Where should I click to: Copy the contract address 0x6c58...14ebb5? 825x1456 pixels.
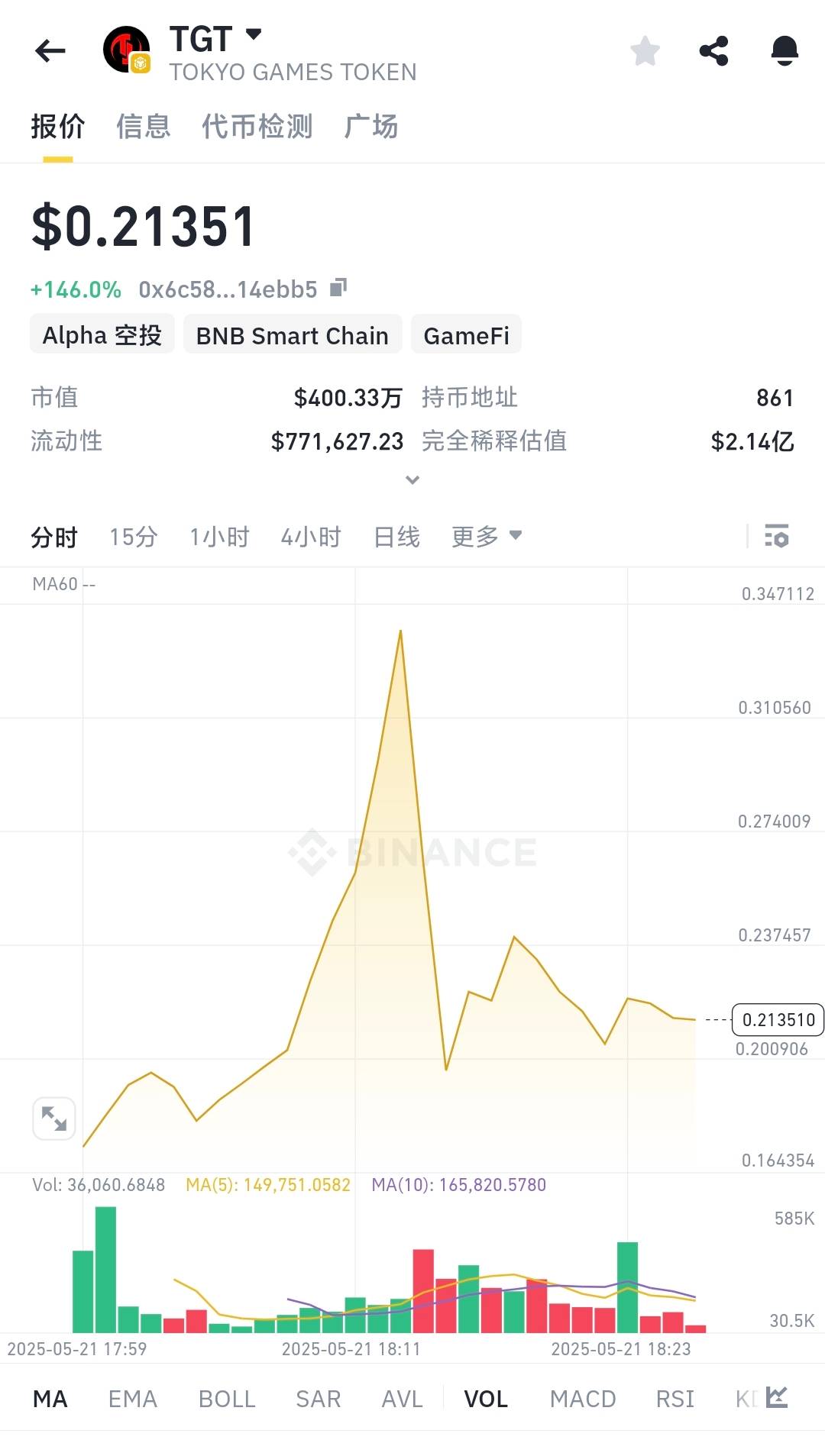coord(338,288)
